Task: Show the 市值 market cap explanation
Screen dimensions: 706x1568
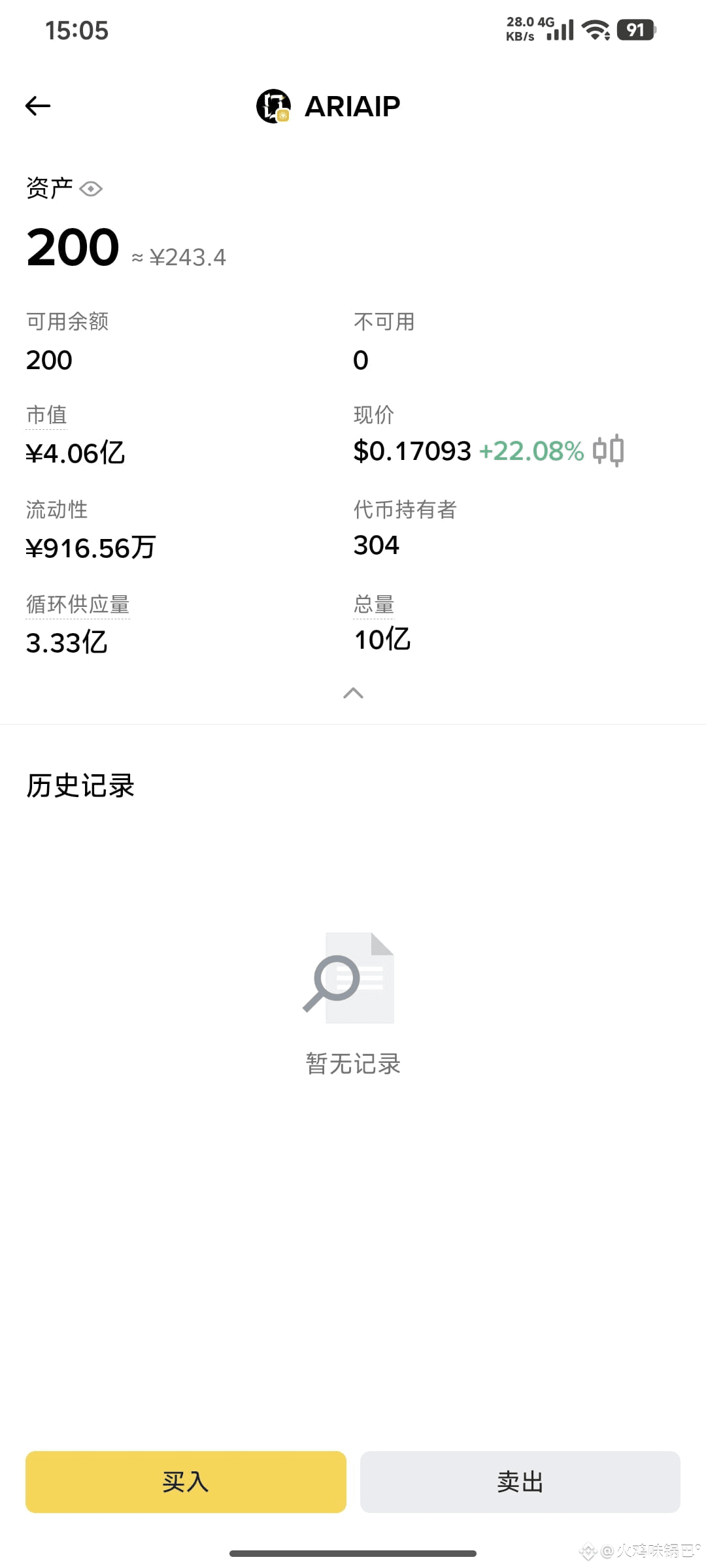Action: (46, 416)
